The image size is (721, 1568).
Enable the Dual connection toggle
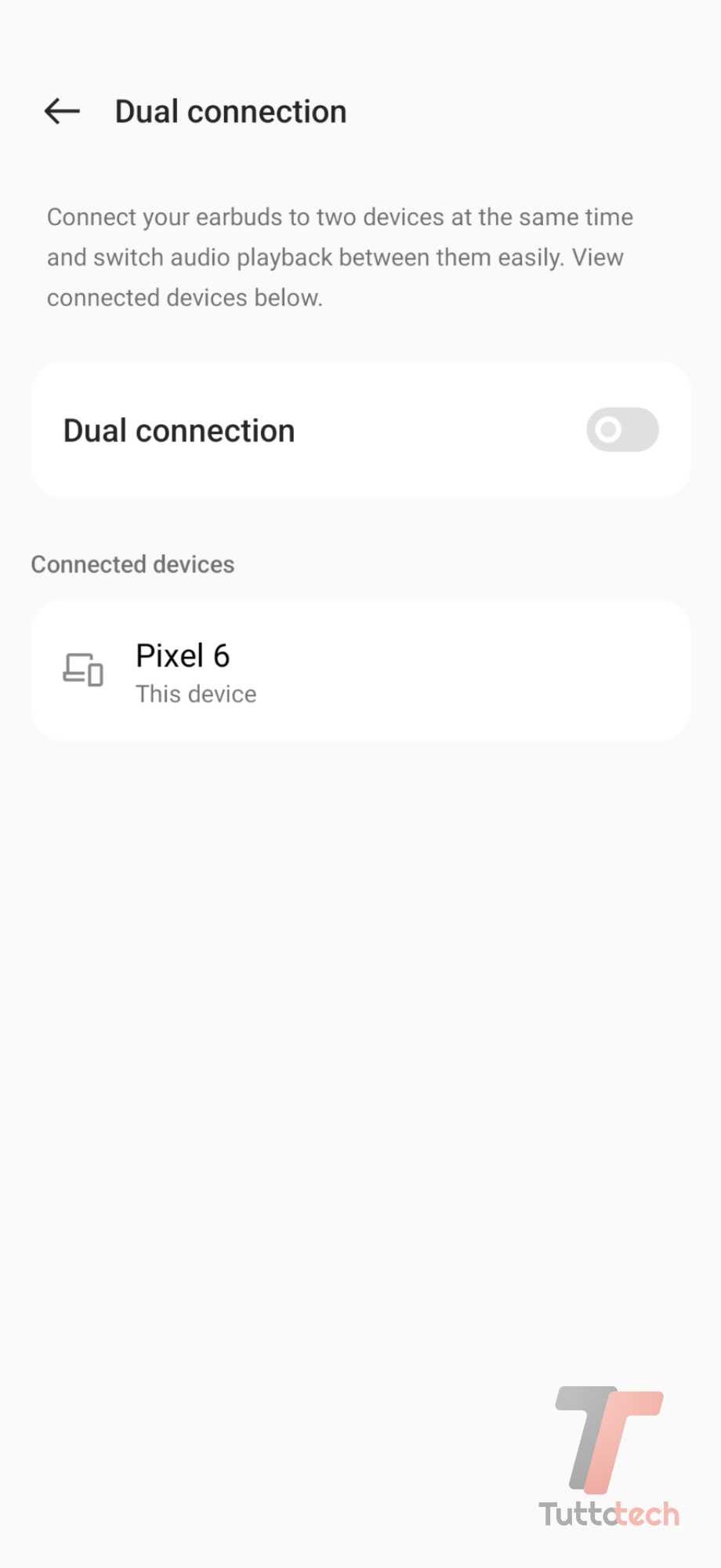tap(622, 430)
